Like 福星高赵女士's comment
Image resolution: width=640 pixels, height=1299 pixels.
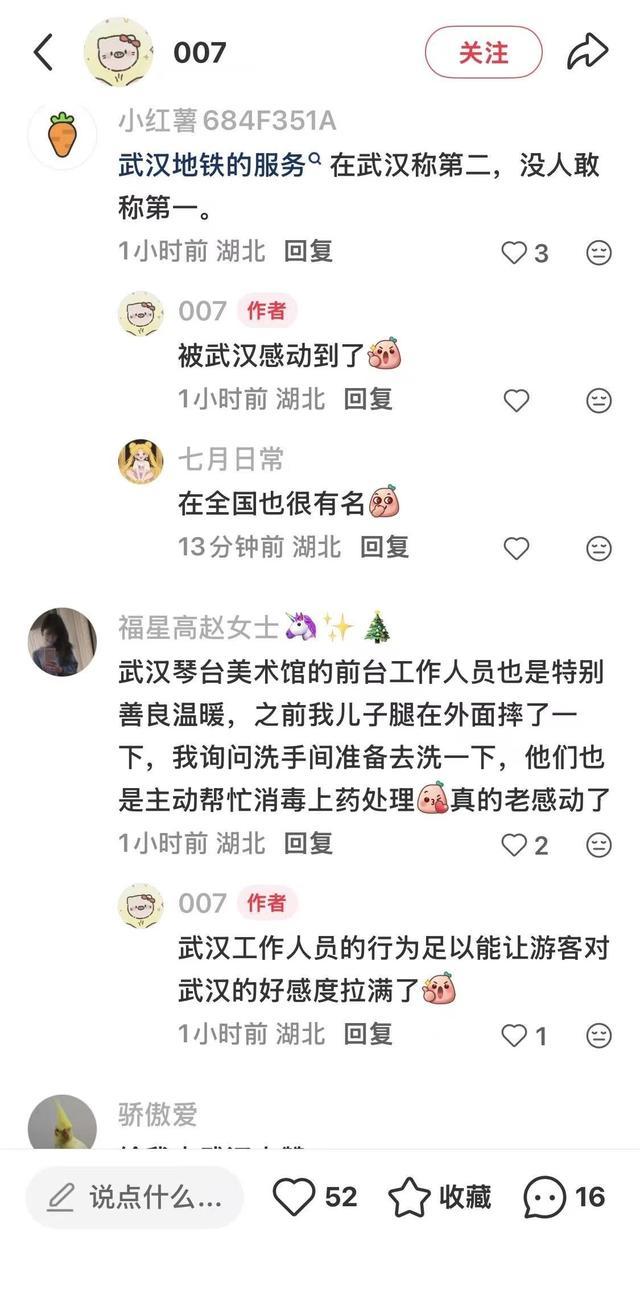[525, 846]
